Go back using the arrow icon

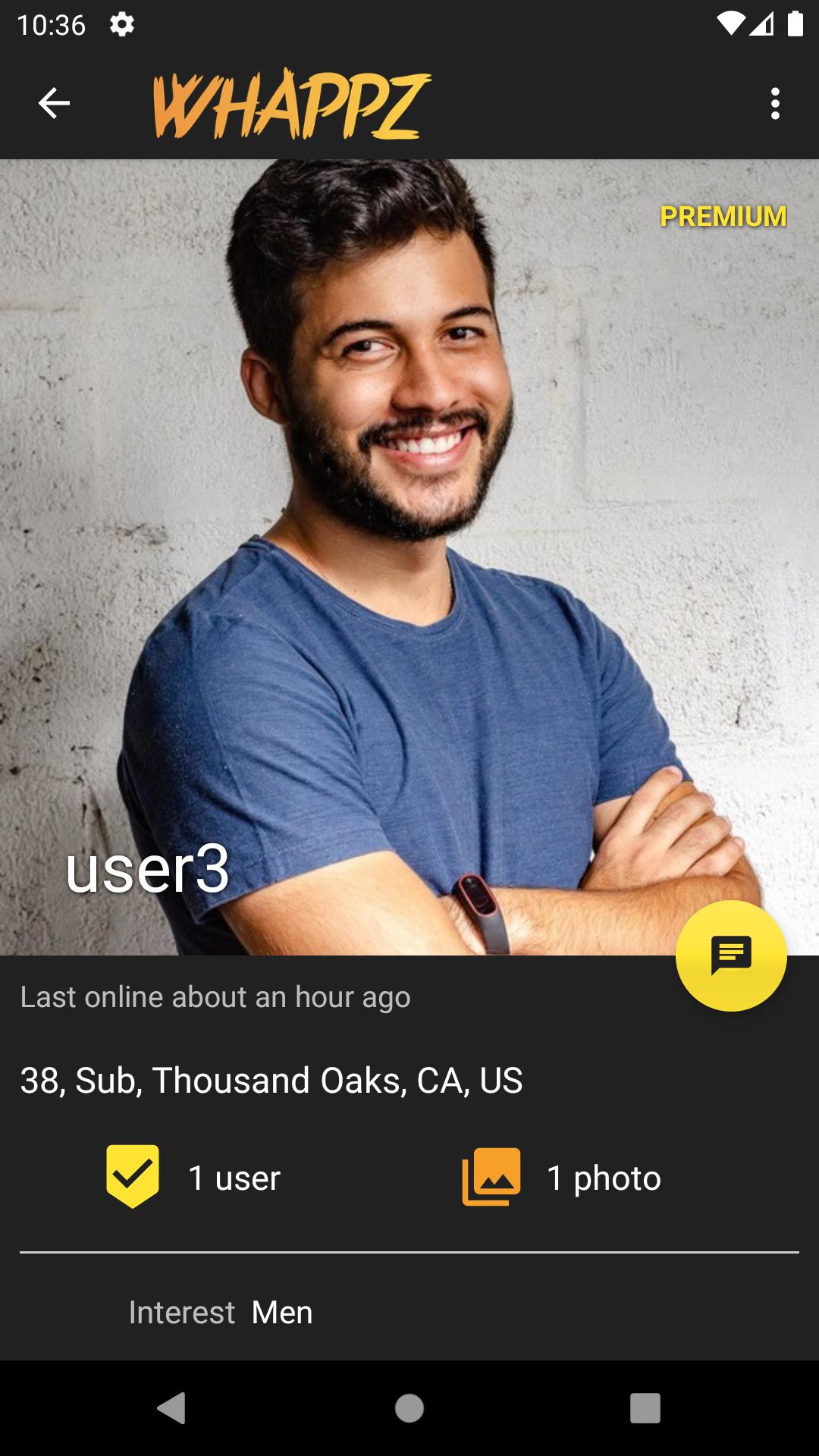(54, 103)
